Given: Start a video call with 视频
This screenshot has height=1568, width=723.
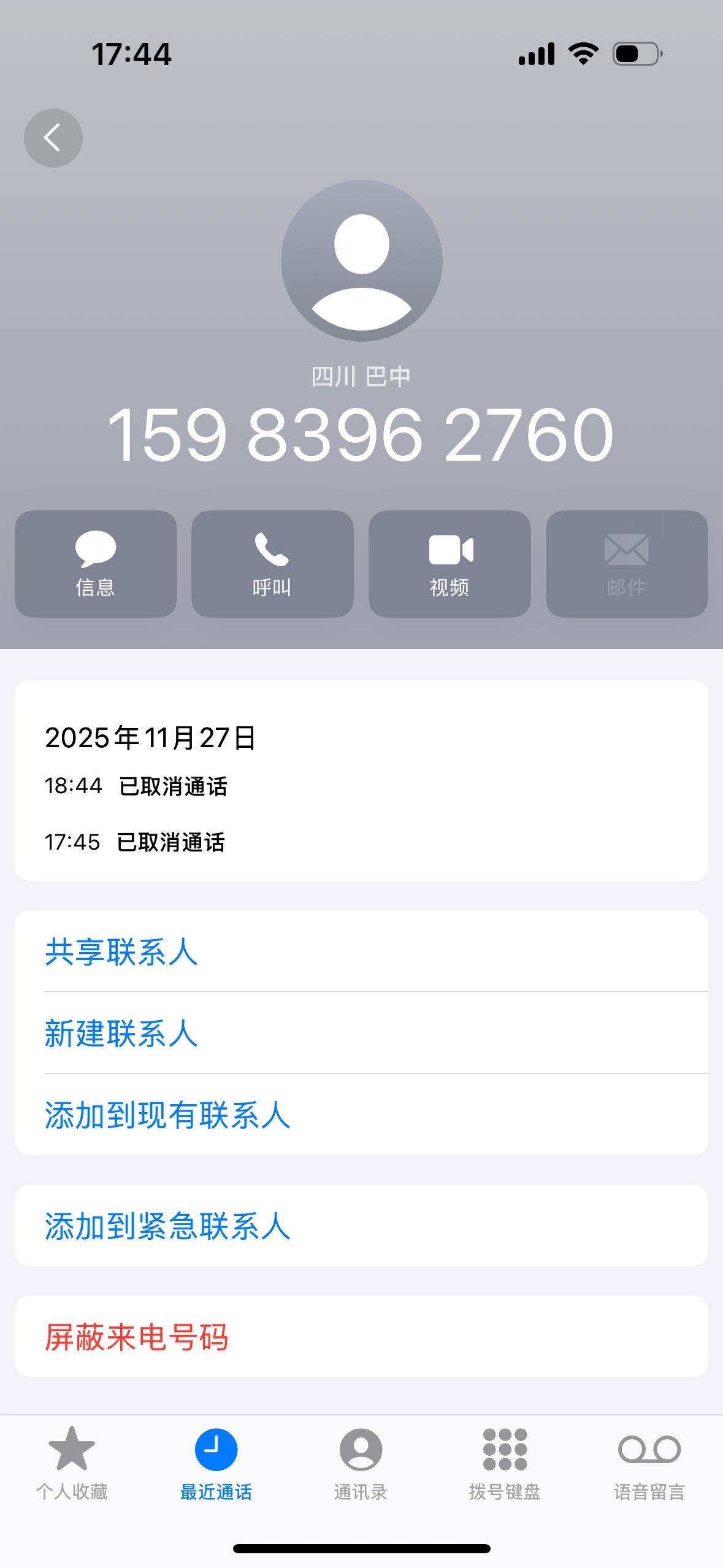Looking at the screenshot, I should tap(449, 564).
